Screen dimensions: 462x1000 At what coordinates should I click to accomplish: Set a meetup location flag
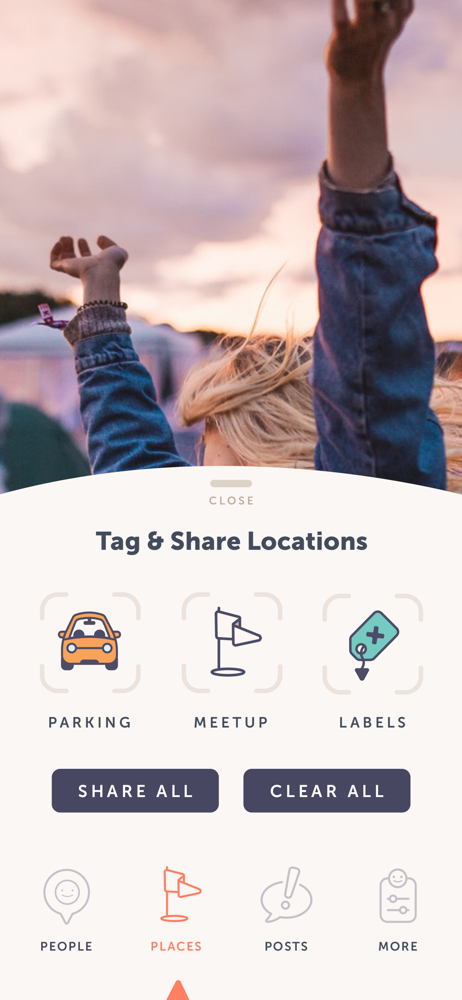point(232,642)
